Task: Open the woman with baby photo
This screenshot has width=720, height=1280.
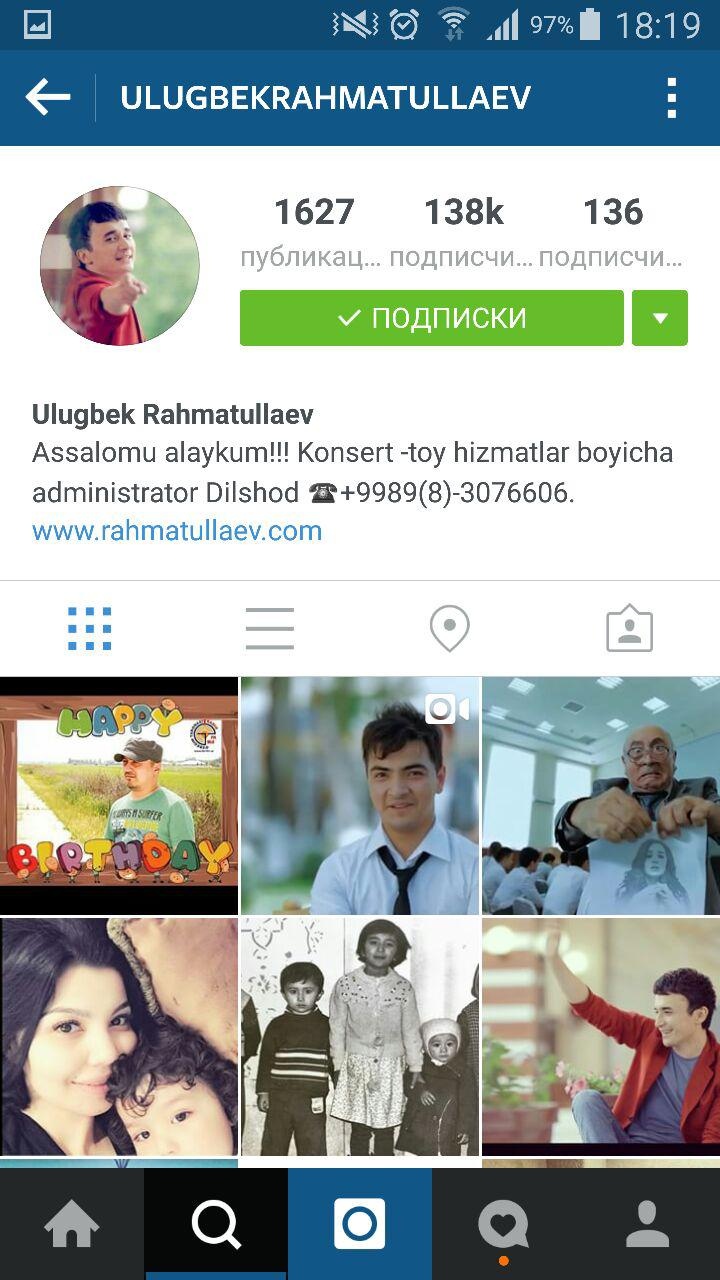Action: pyautogui.click(x=119, y=1036)
